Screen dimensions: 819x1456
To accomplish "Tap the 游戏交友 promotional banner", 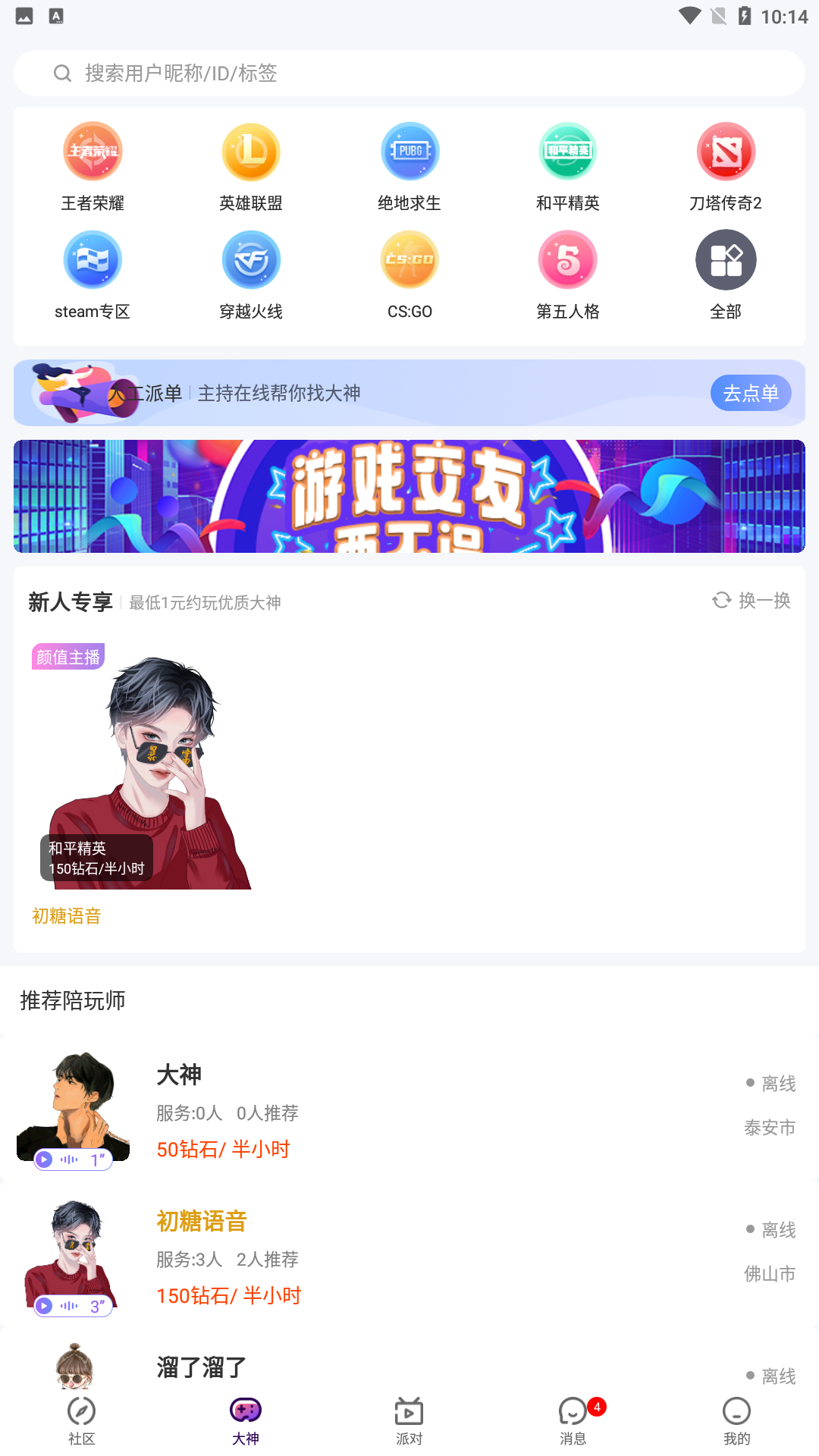I will [409, 496].
